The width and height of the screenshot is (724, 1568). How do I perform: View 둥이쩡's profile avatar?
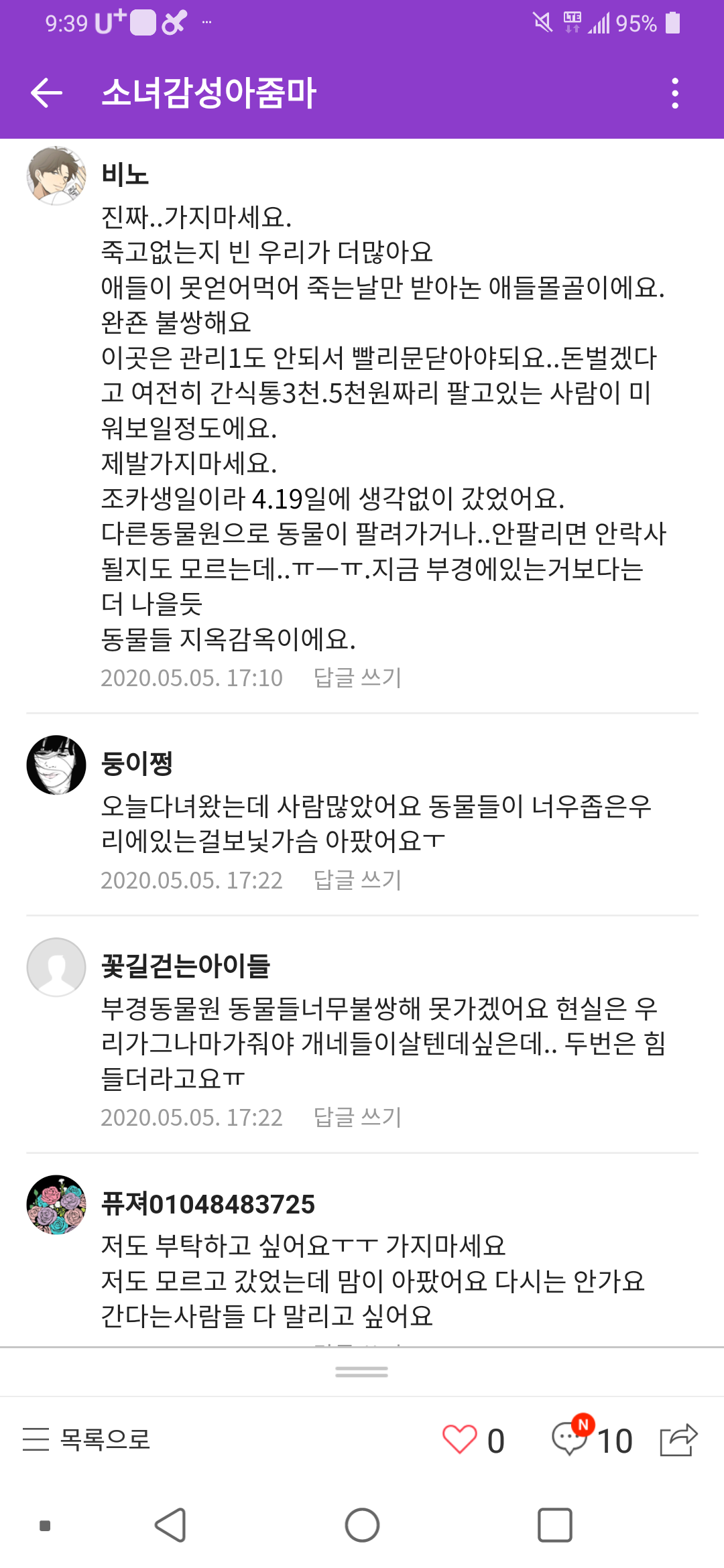pyautogui.click(x=56, y=765)
